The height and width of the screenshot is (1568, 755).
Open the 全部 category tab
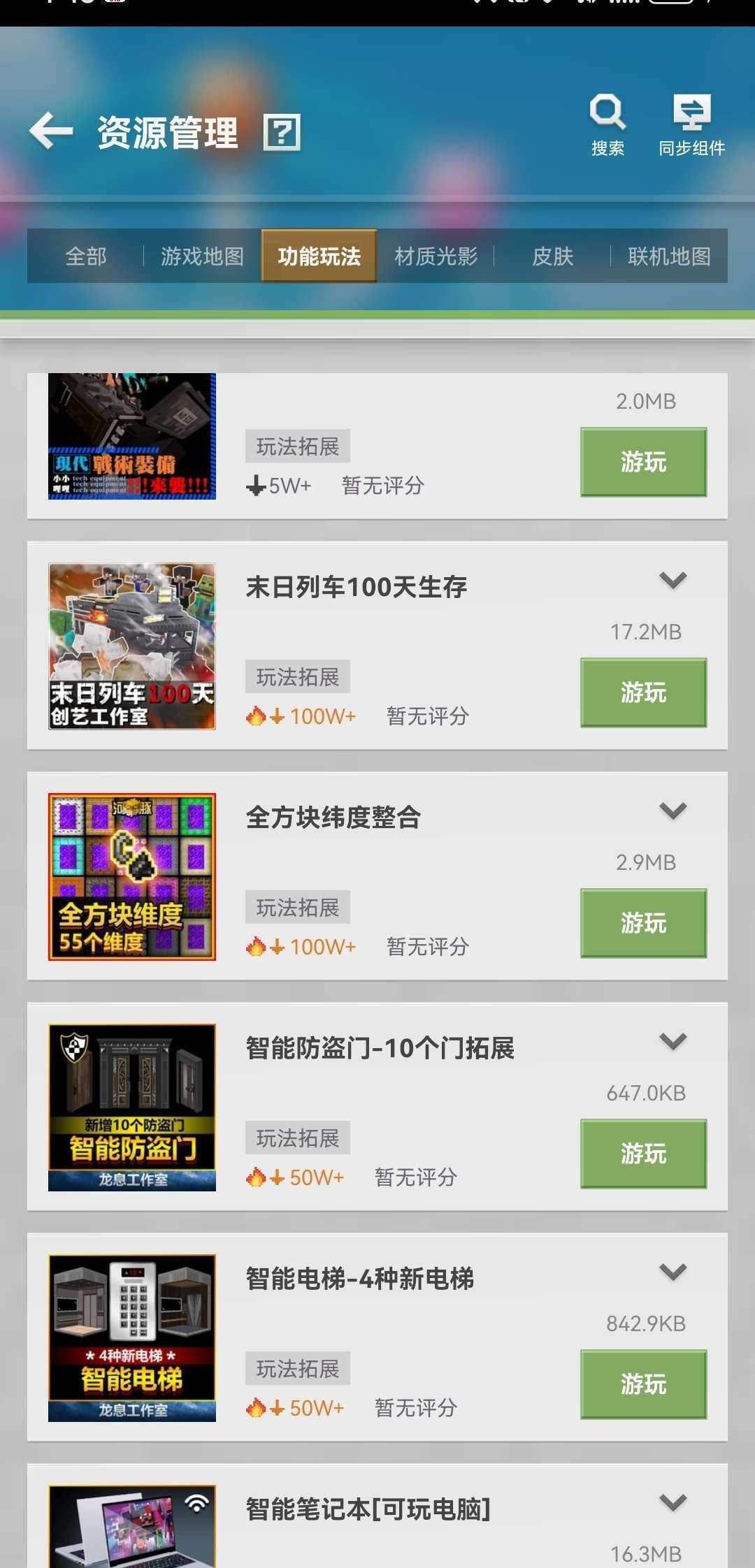click(86, 256)
